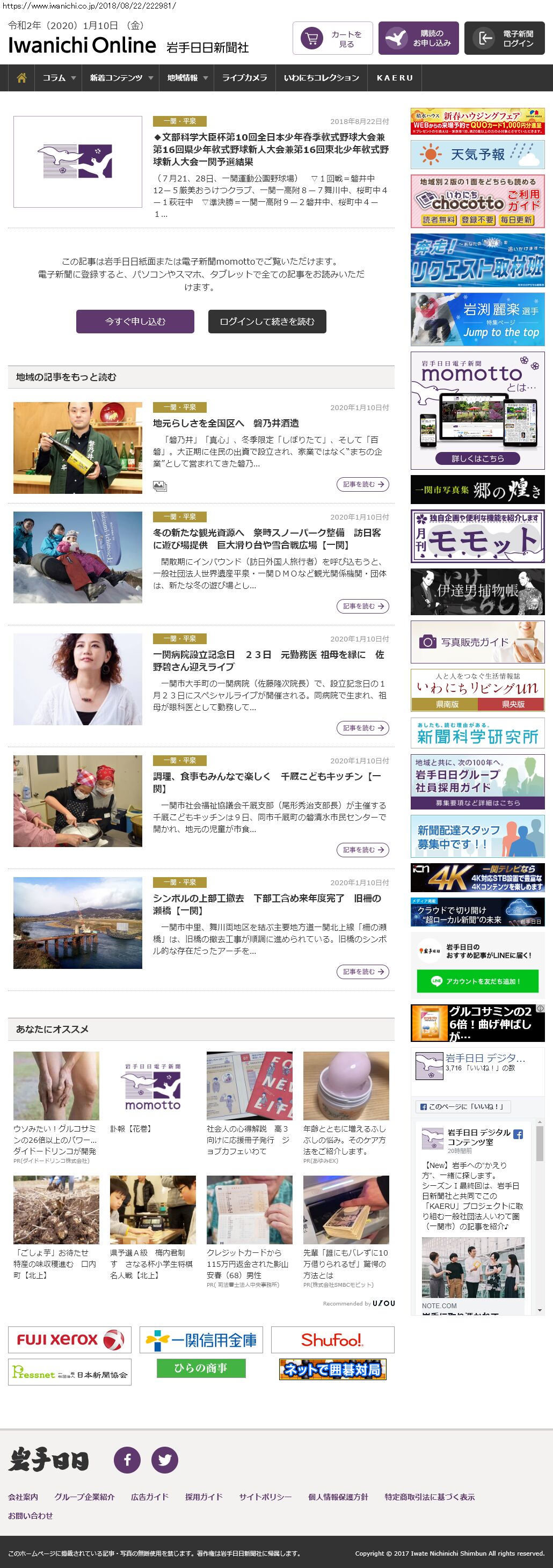View momotto 詳しくはこちら details

pos(477,458)
